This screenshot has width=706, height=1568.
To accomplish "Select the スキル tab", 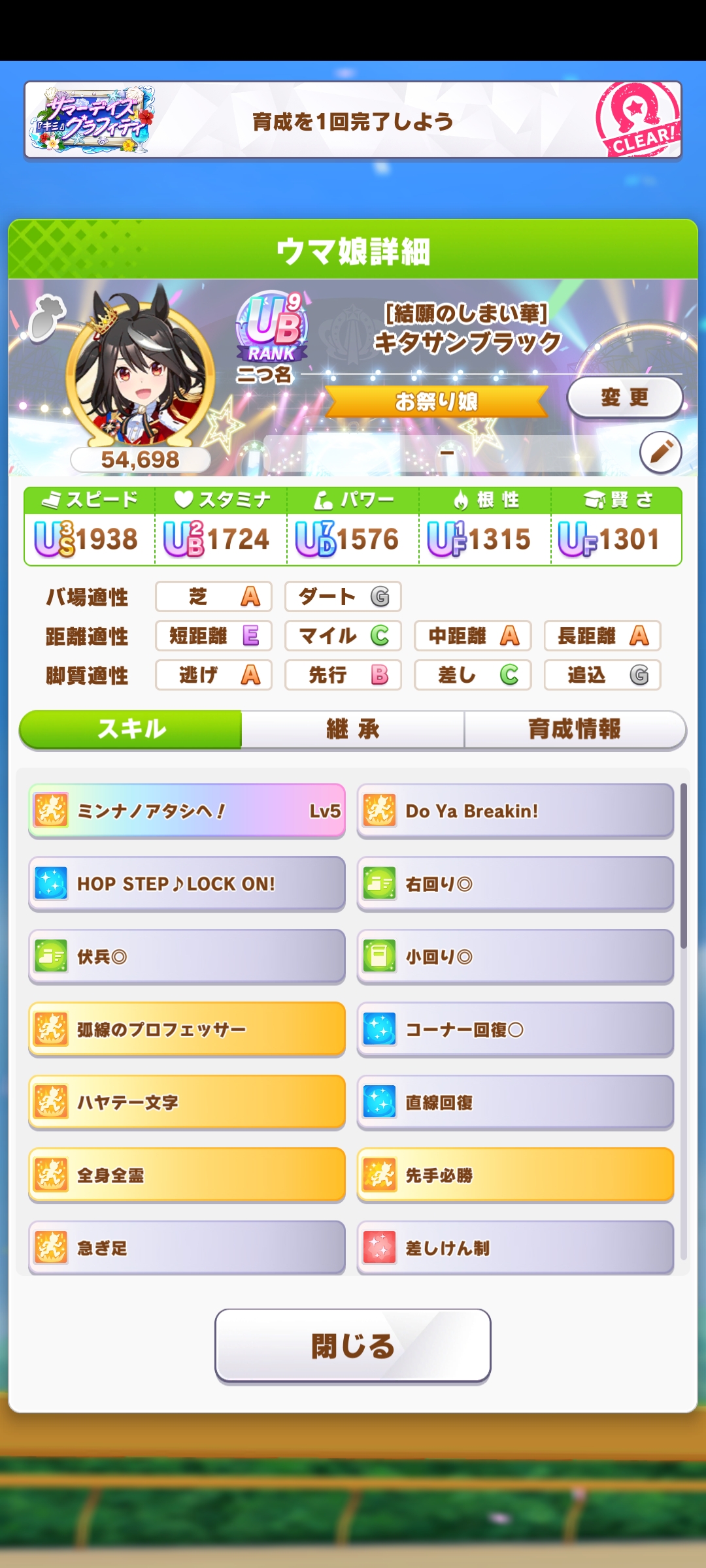I will coord(131,729).
